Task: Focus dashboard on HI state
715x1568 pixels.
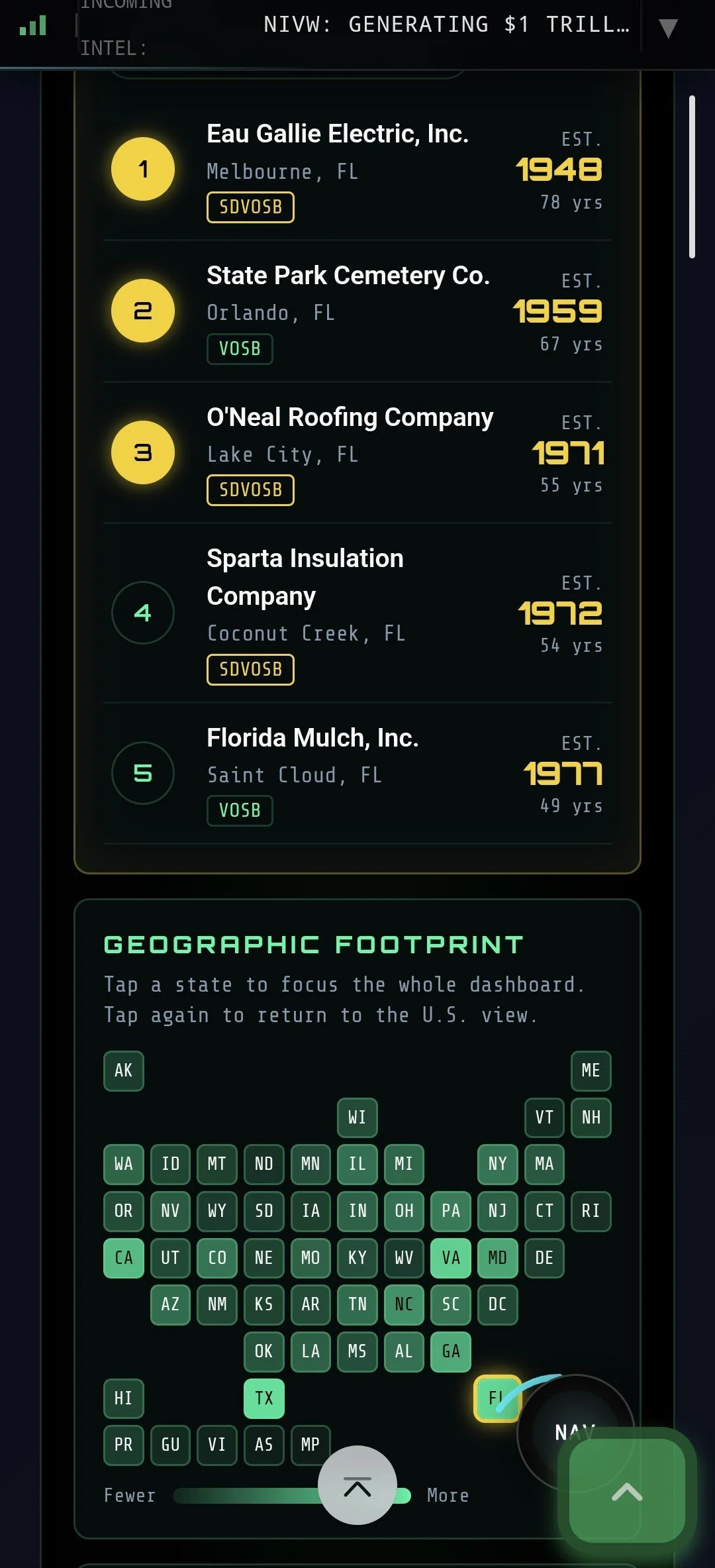Action: pyautogui.click(x=124, y=1398)
